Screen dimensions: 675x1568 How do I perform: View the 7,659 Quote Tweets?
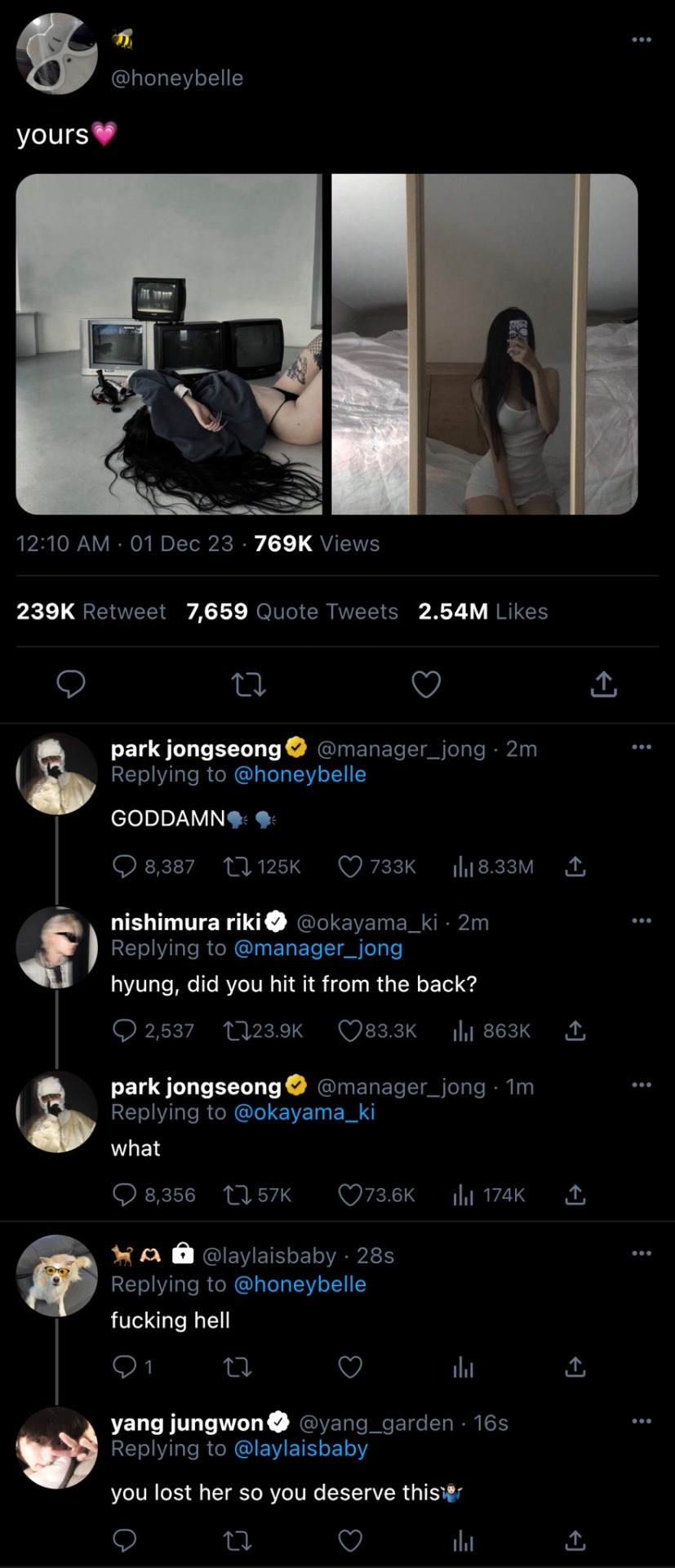click(x=292, y=612)
